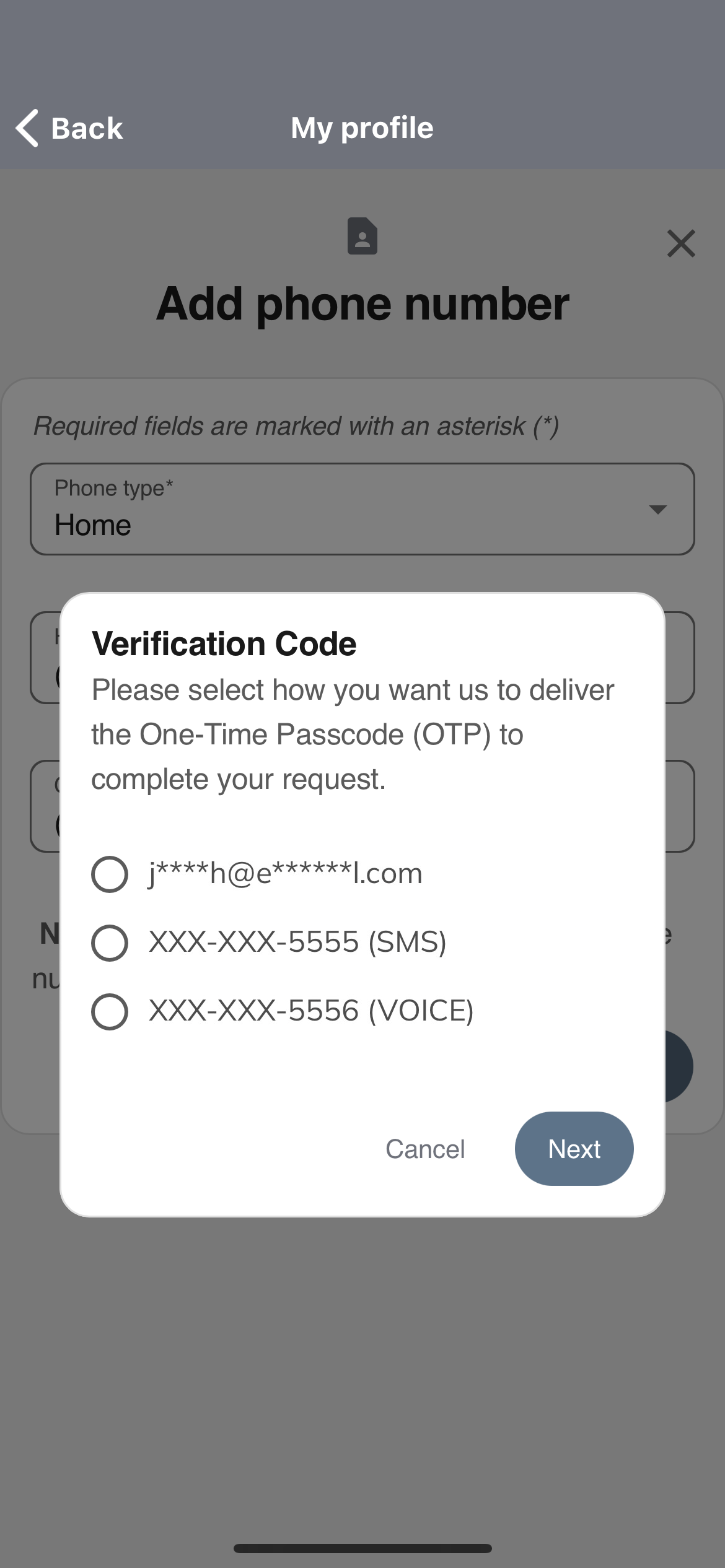Viewport: 725px width, 1568px height.
Task: Close the Add phone number form
Action: click(681, 243)
